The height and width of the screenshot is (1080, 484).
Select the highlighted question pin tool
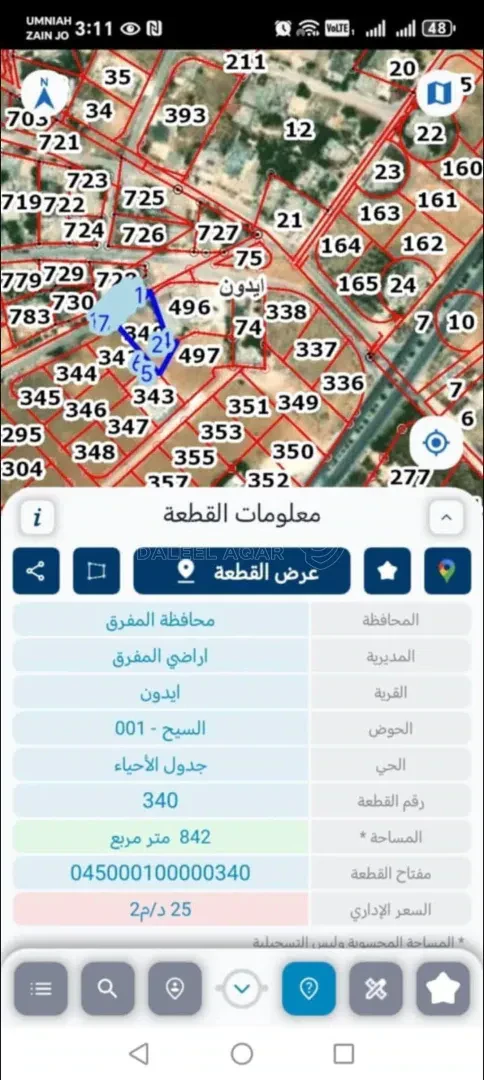(x=309, y=988)
